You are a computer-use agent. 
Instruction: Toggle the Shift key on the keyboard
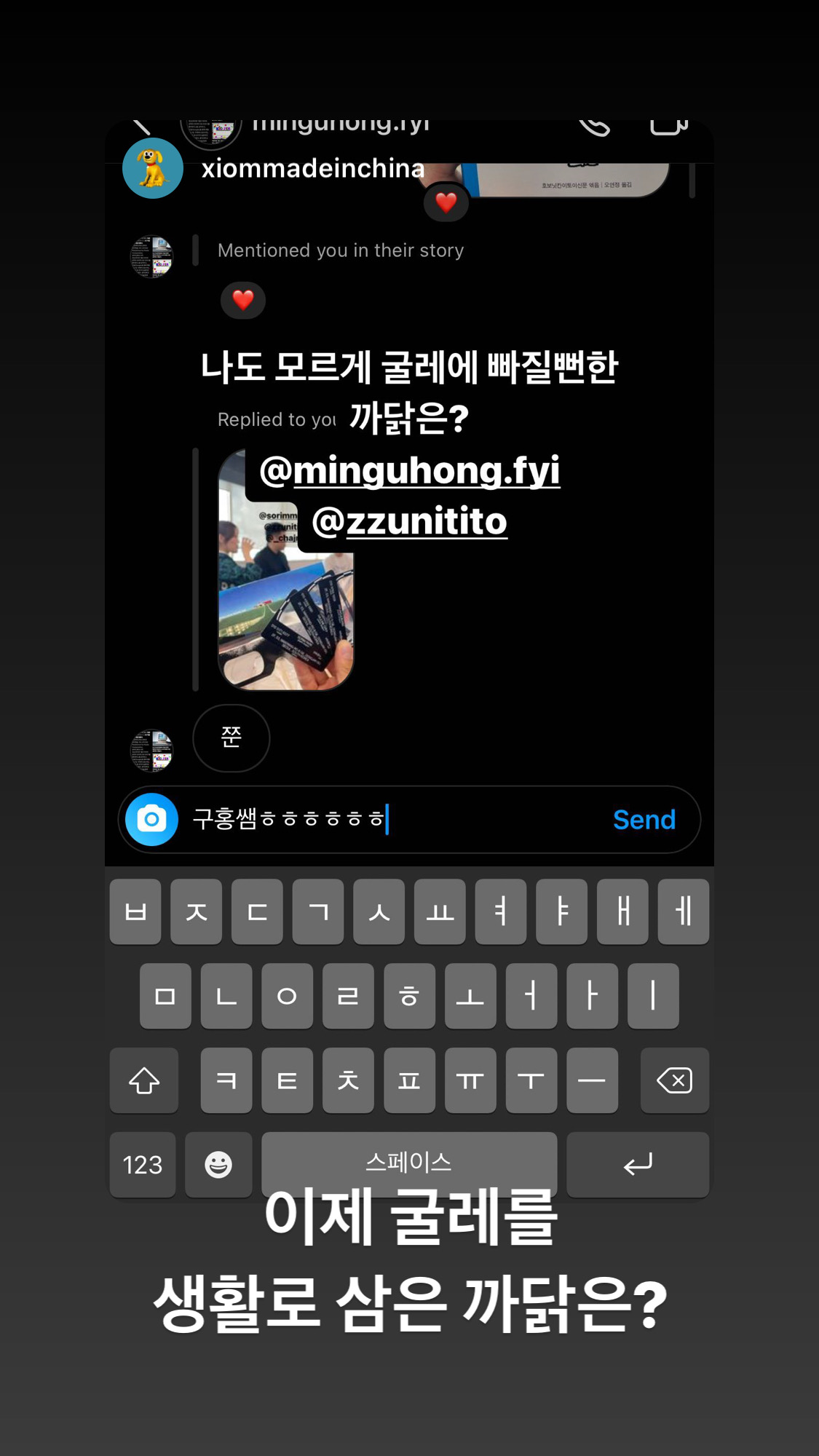pyautogui.click(x=143, y=1081)
